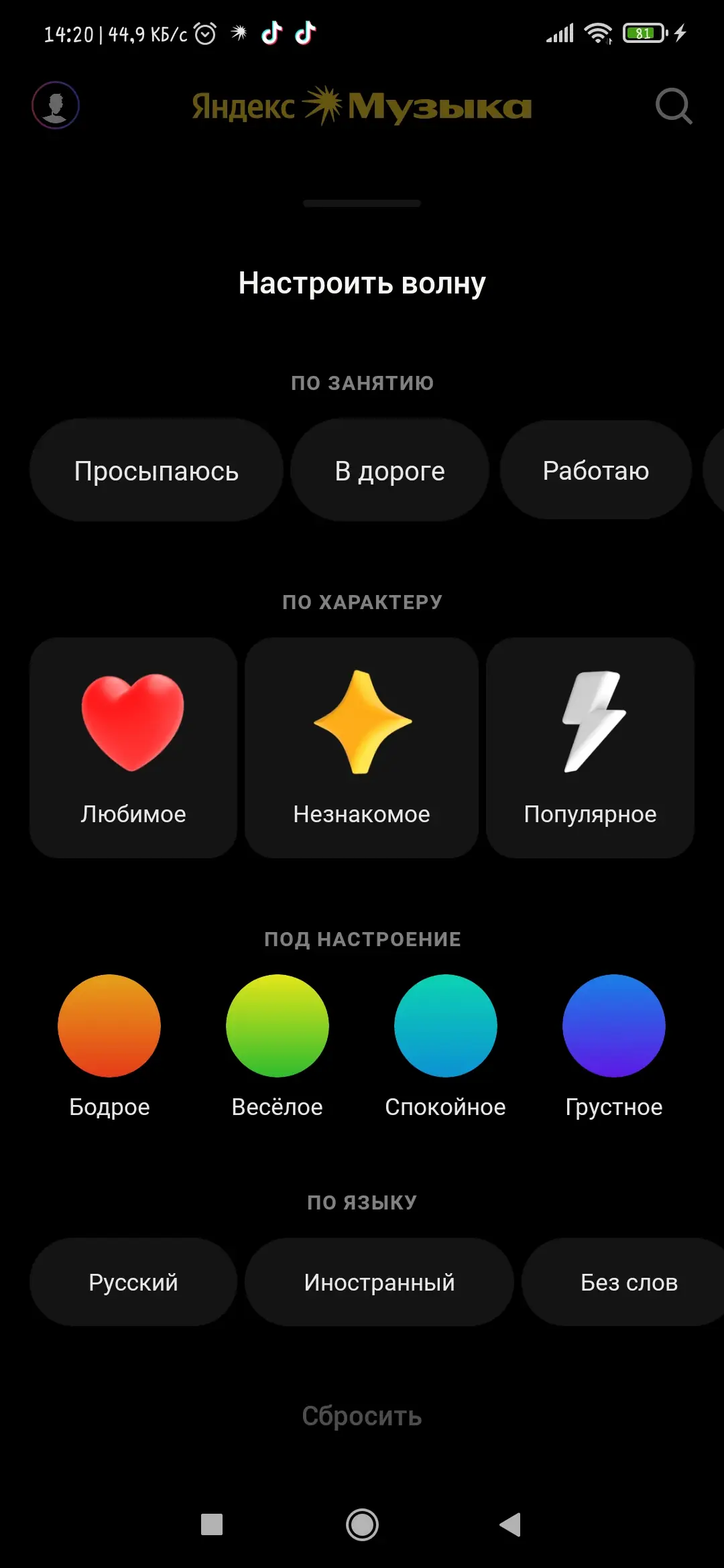Viewport: 724px width, 1568px height.
Task: Tap Сбросить to reset settings
Action: (x=362, y=1416)
